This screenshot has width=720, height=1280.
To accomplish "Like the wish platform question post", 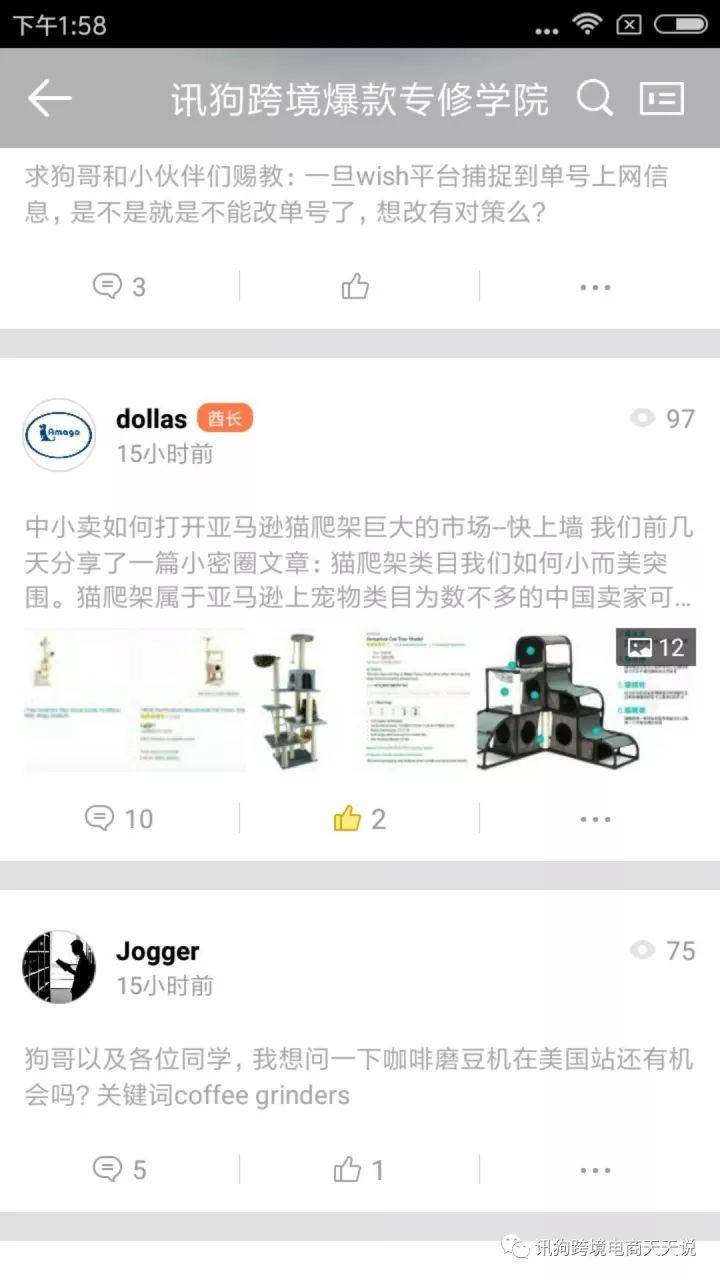I will pos(355,287).
